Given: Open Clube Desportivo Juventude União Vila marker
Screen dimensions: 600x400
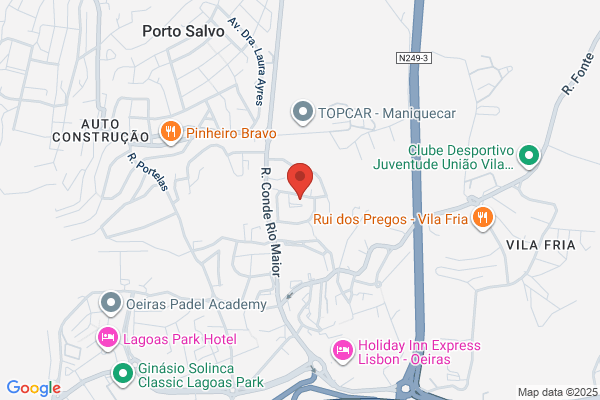Looking at the screenshot, I should click(x=529, y=156).
